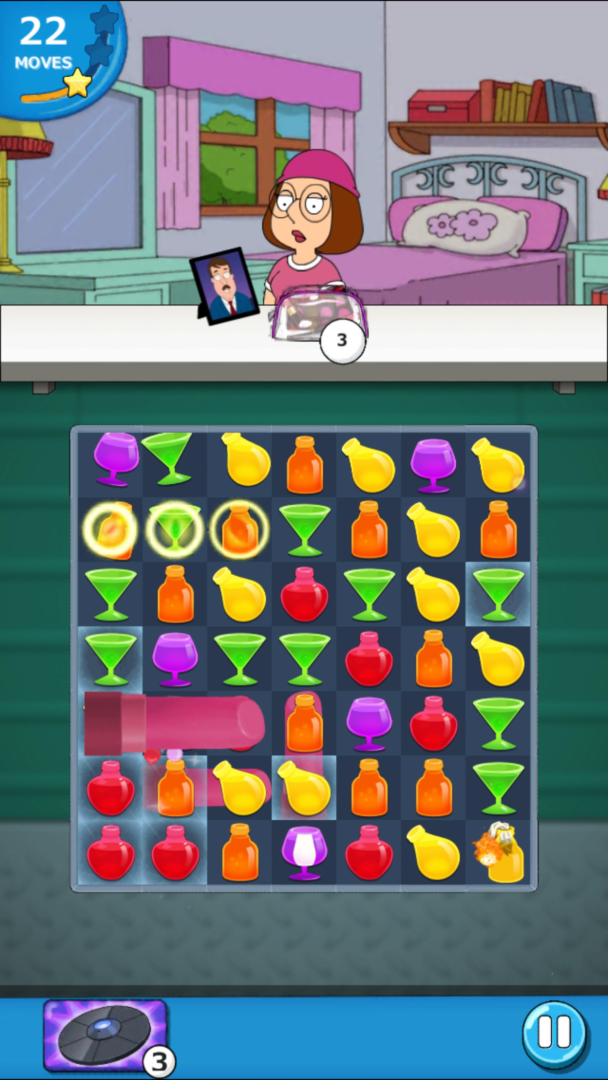Viewport: 608px width, 1080px height.
Task: Tap the flaming beer mug power-up piece
Action: [499, 853]
